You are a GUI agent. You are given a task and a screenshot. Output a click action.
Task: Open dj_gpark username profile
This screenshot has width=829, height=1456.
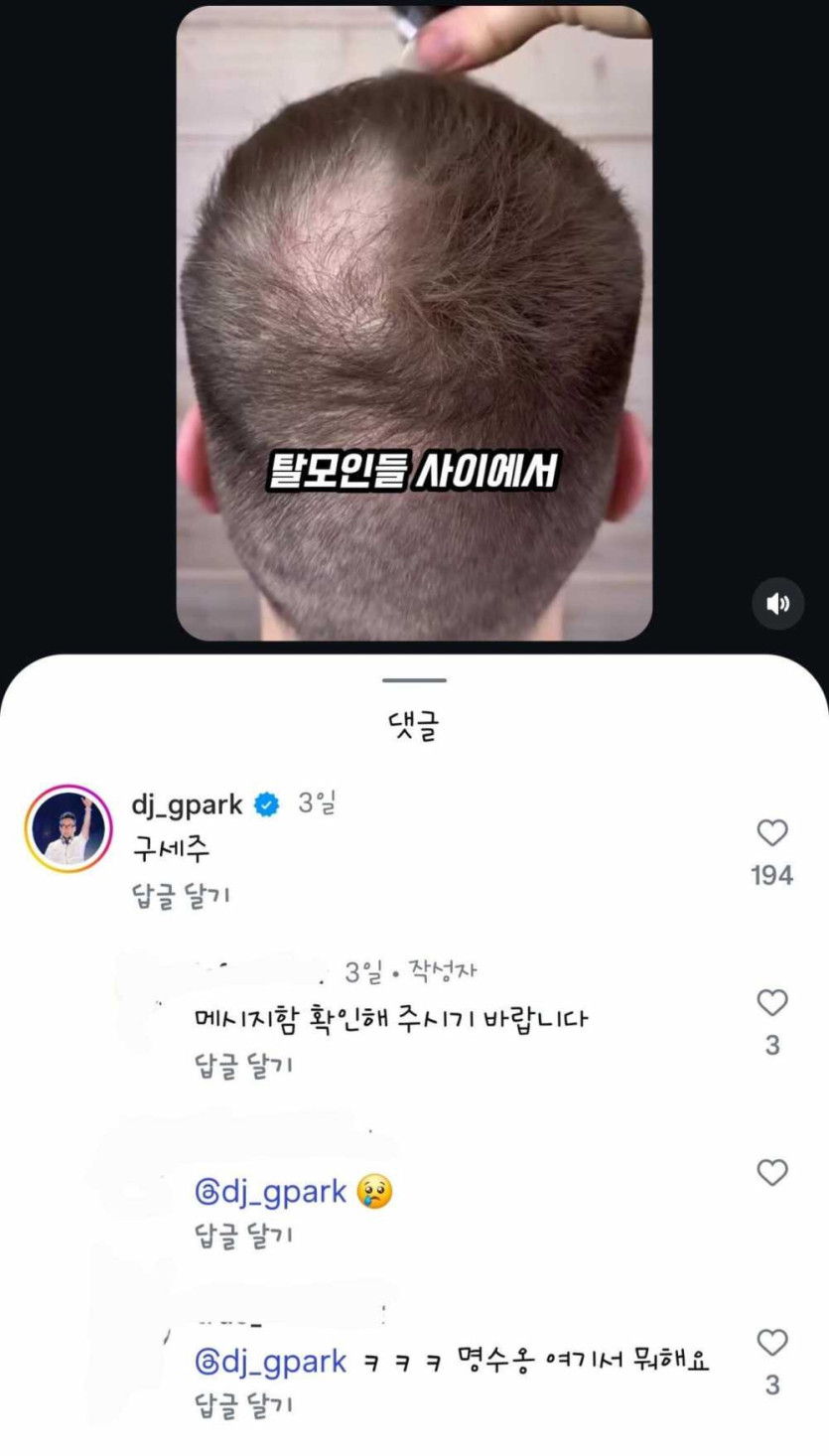click(x=187, y=804)
